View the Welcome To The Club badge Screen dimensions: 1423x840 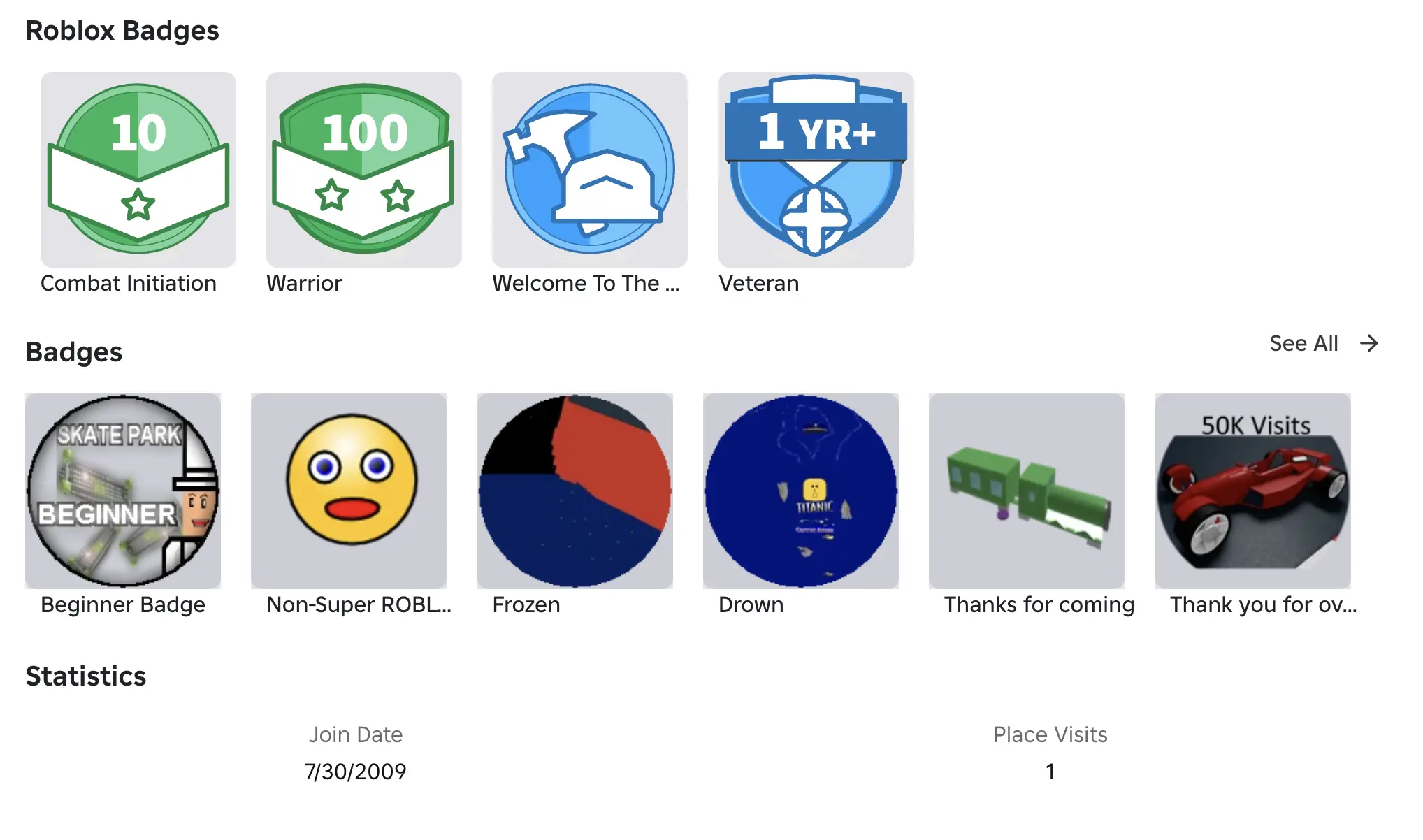point(589,170)
